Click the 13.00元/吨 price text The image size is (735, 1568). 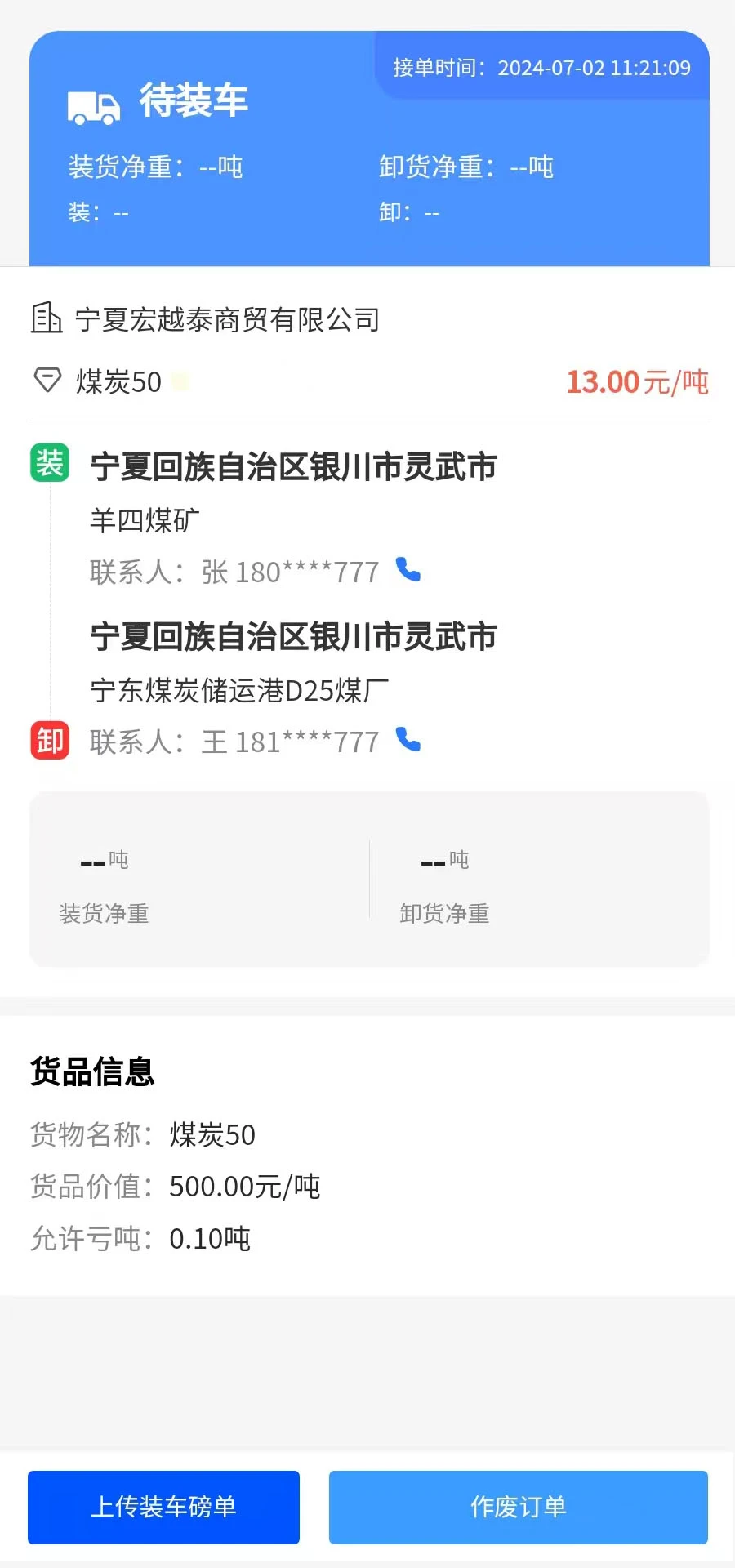pos(638,382)
